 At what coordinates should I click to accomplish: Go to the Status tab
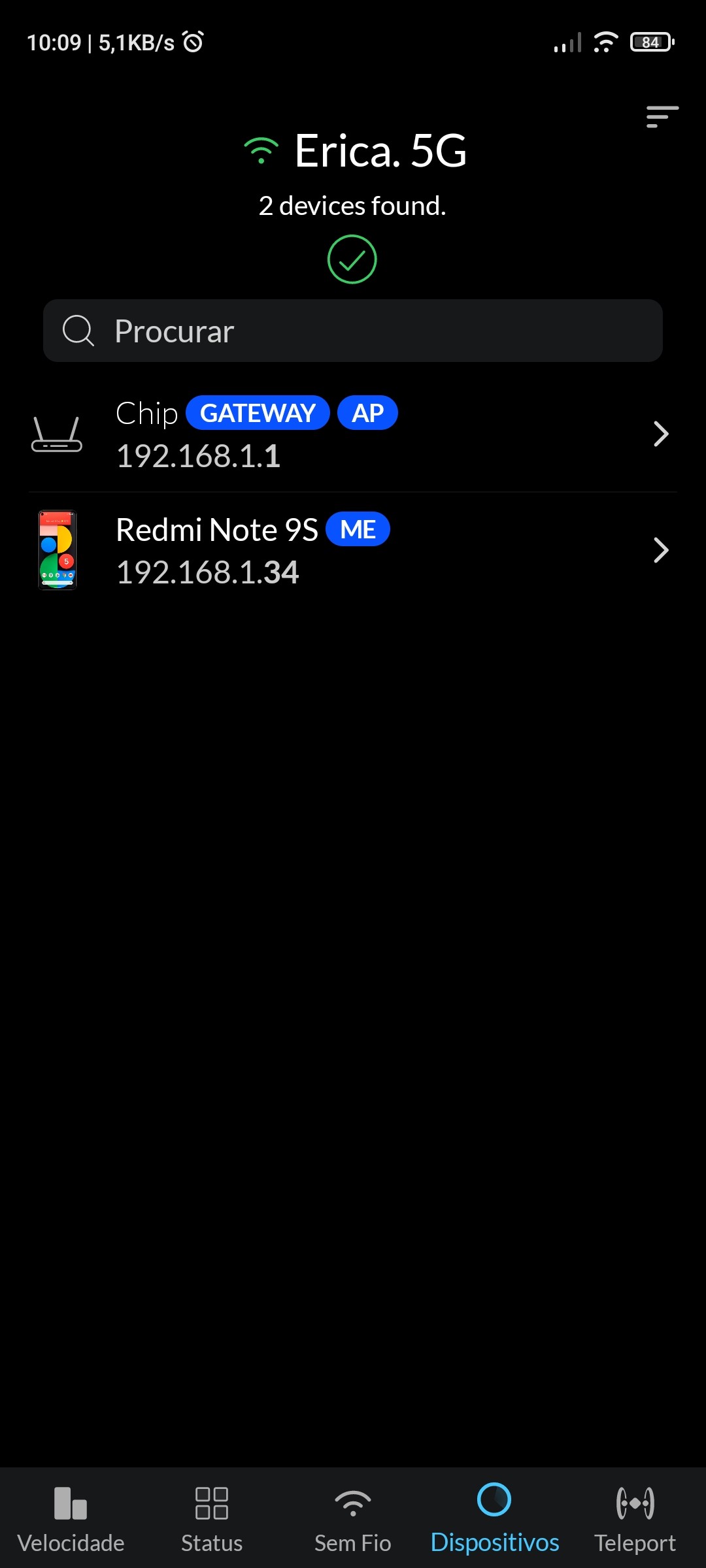tap(212, 1518)
